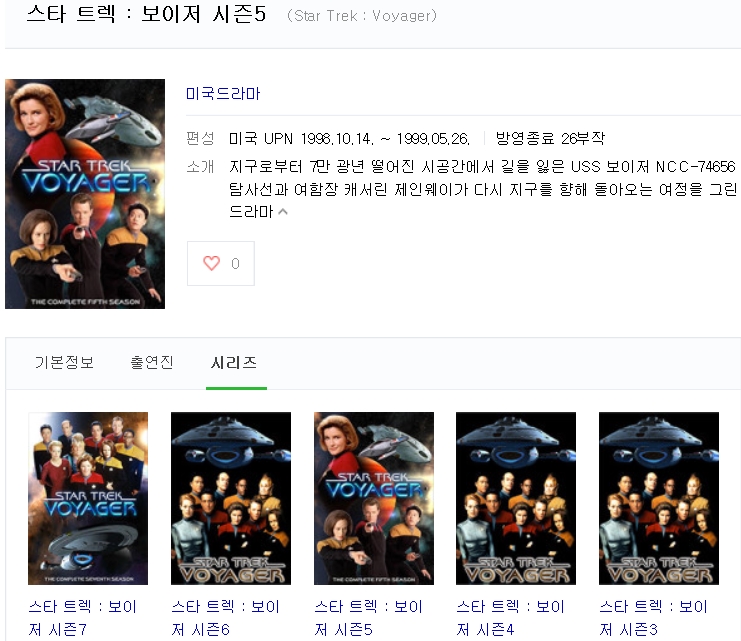Tap the 스타 트렉 : 보이저 시즌5 title link

(368, 616)
